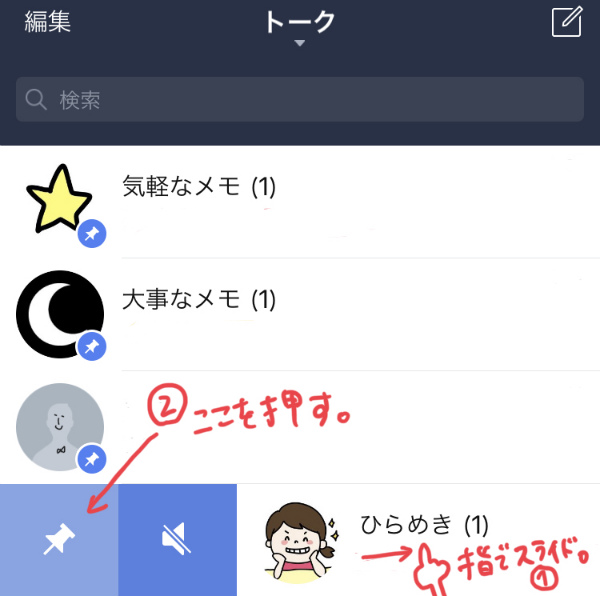Pin the ひらめき chat
The width and height of the screenshot is (600, 596).
58,540
